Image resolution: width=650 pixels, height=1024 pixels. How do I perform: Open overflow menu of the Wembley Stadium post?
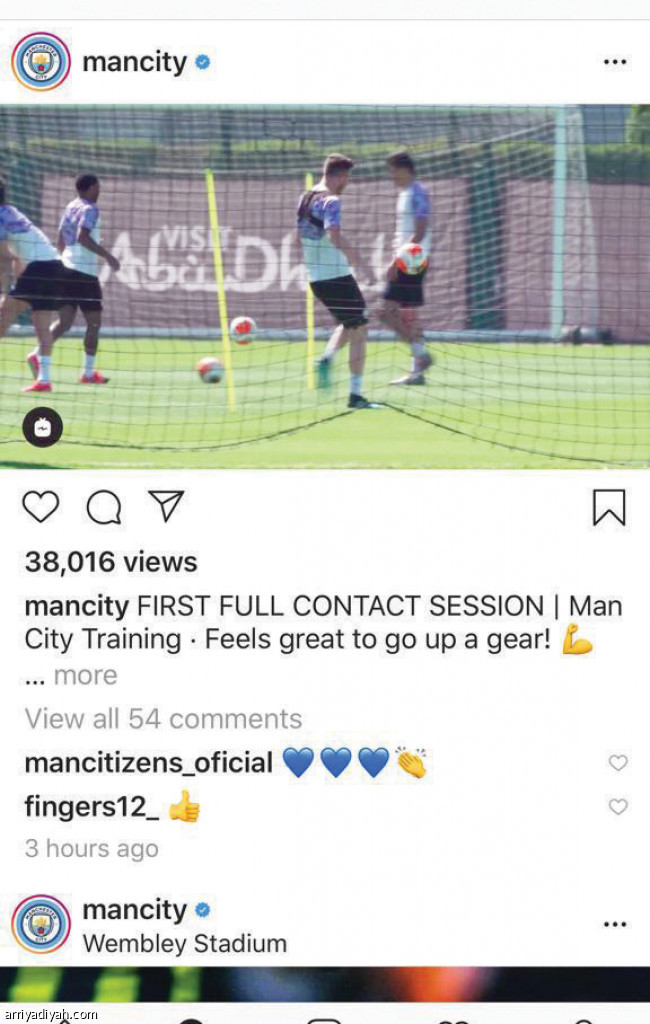[x=614, y=924]
